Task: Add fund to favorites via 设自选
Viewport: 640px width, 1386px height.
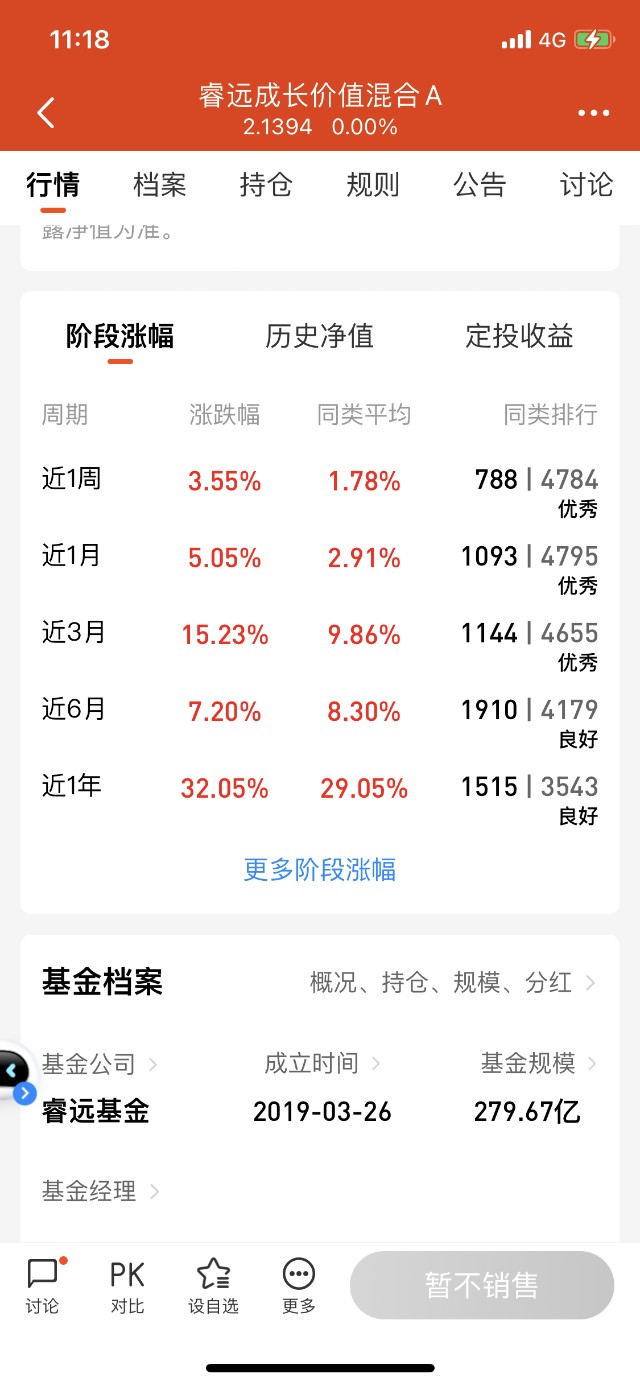Action: pos(213,1285)
